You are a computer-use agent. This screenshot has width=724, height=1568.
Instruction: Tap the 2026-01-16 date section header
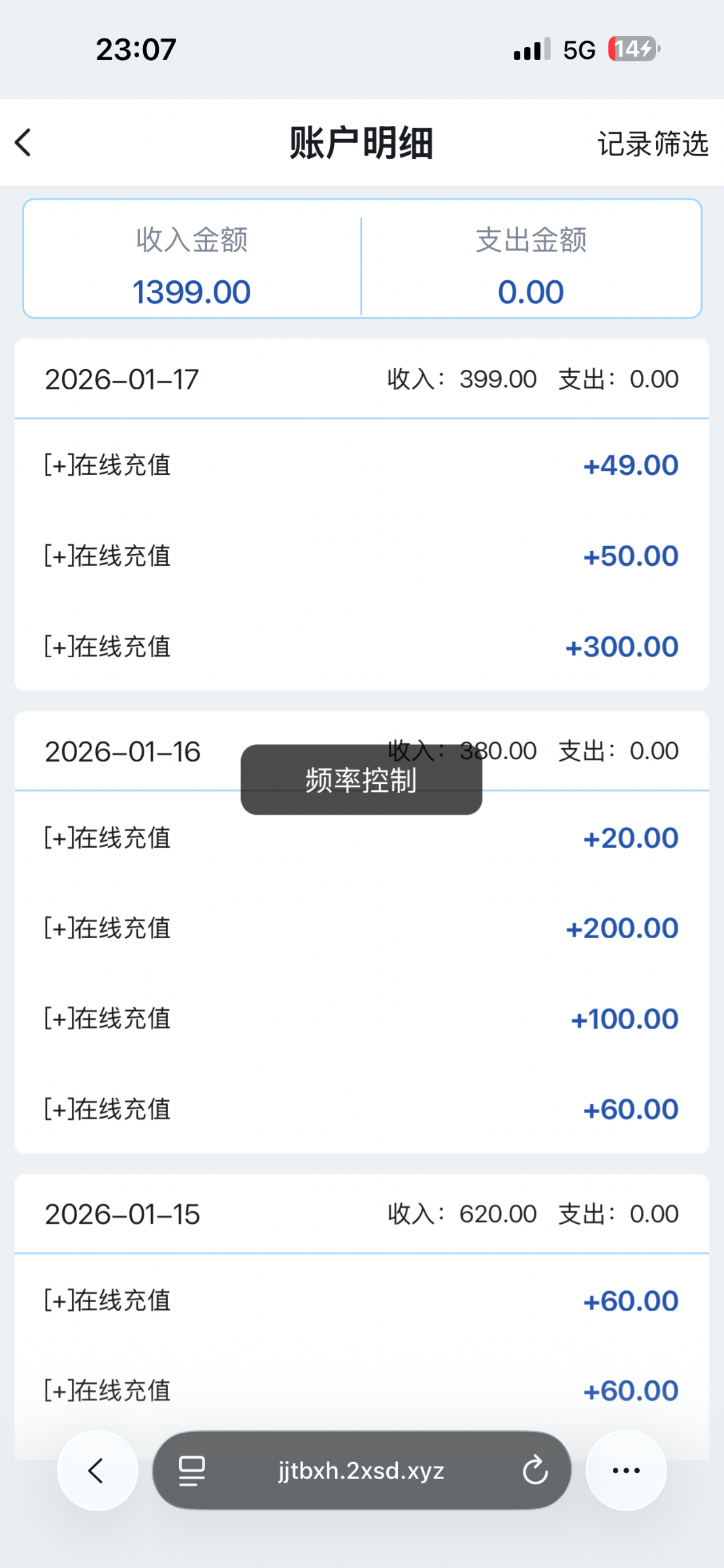click(122, 751)
